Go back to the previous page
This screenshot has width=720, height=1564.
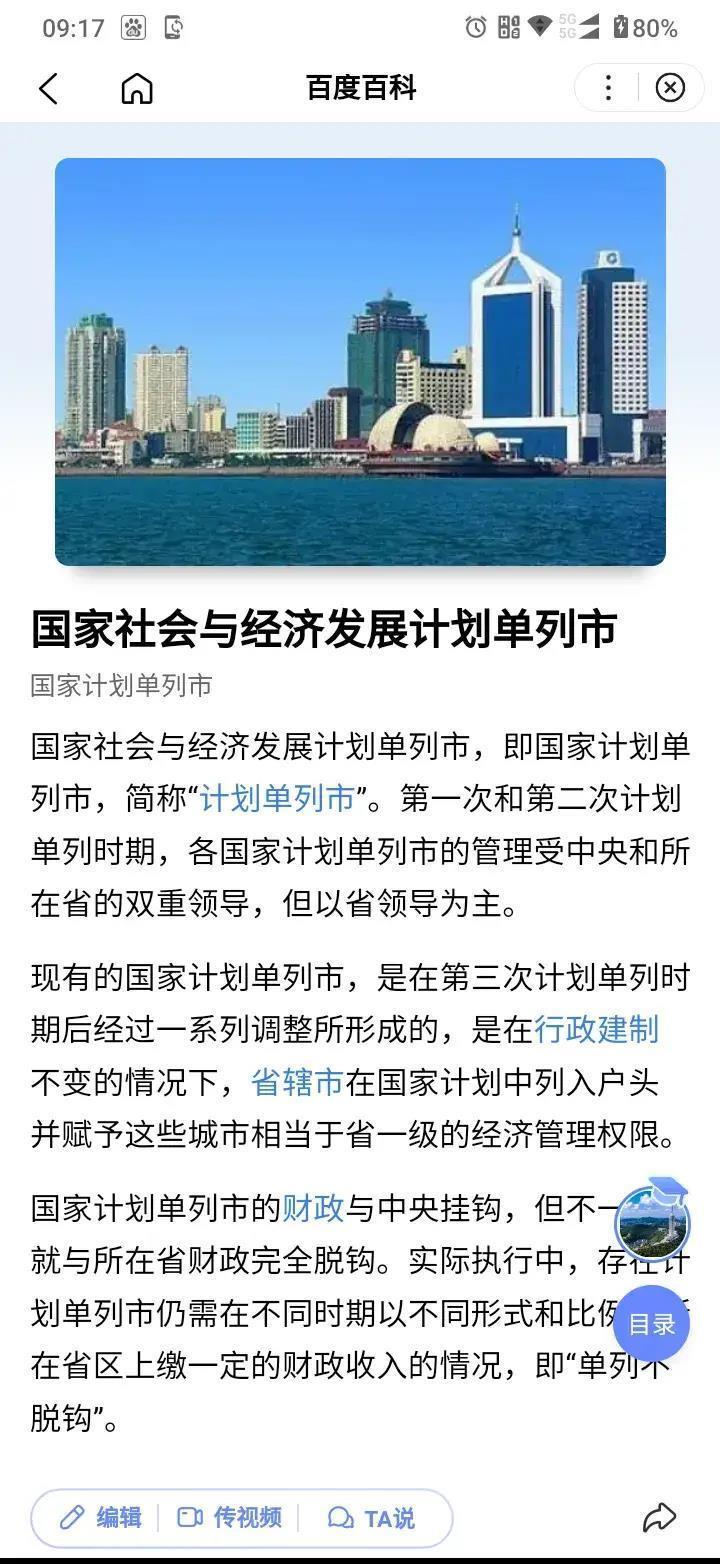pos(48,89)
